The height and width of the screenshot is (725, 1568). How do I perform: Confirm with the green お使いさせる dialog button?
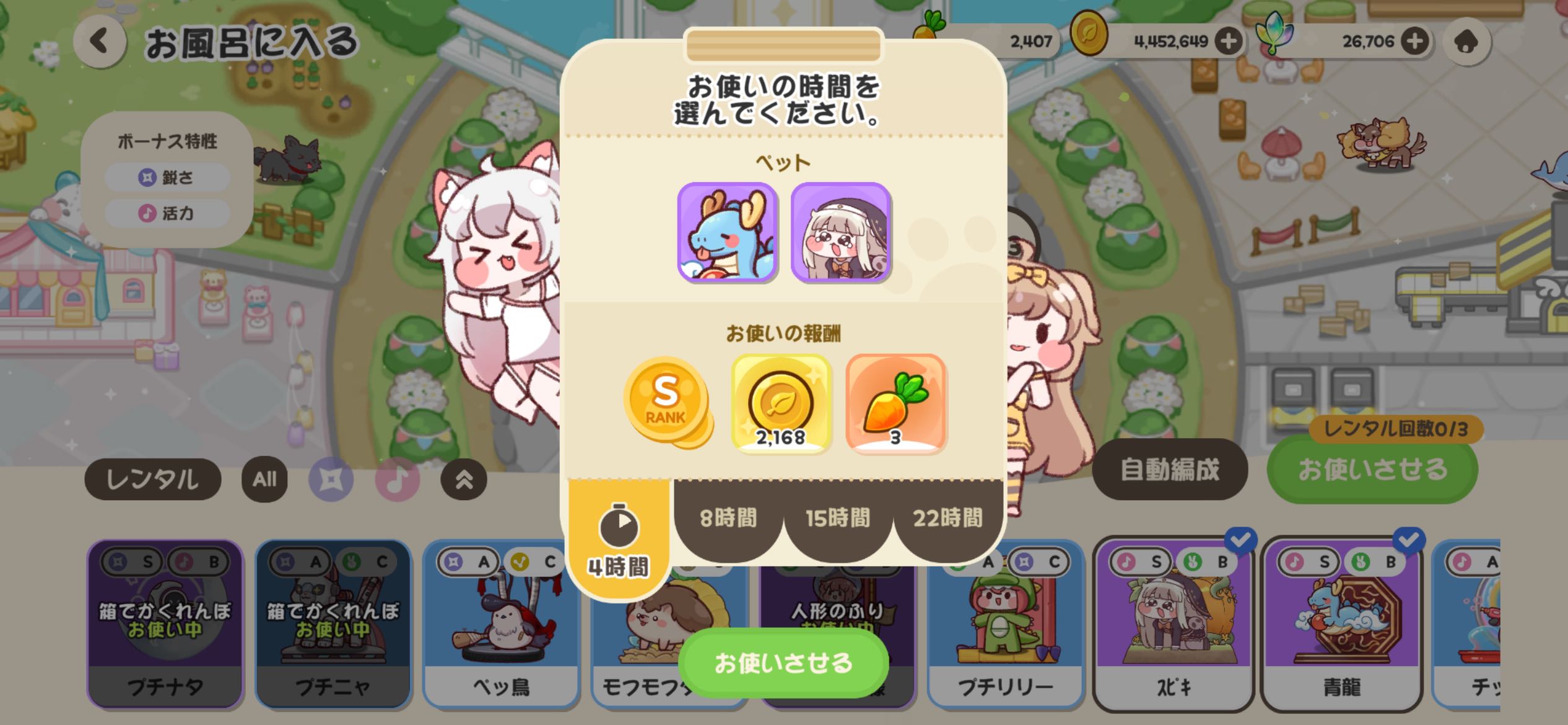click(x=783, y=663)
